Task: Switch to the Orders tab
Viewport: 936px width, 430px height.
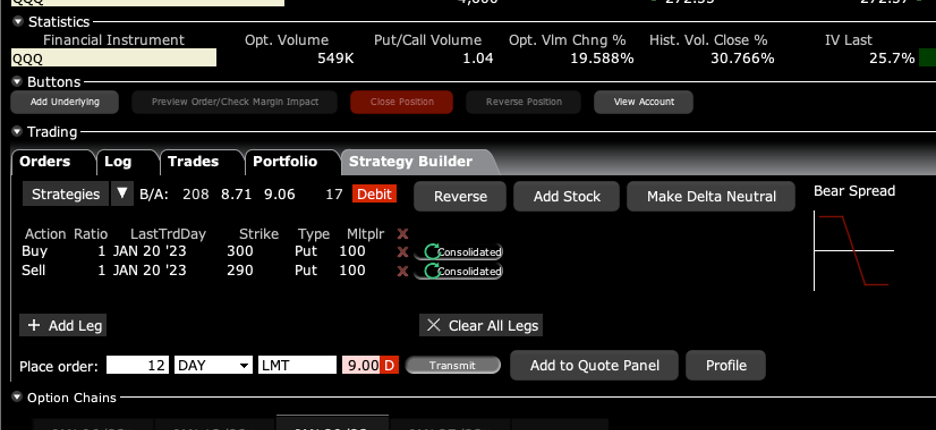Action: point(46,162)
